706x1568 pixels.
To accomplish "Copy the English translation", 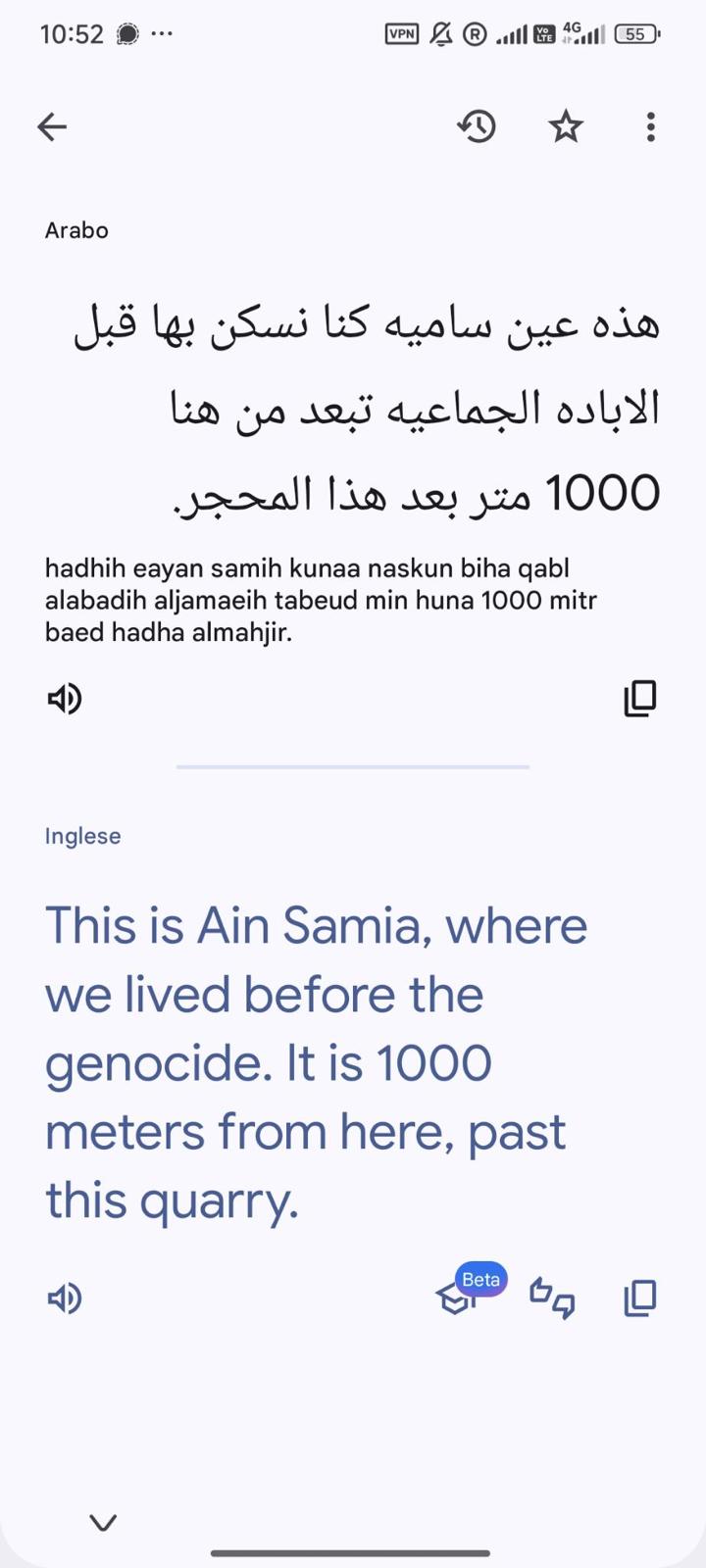I will (x=640, y=1298).
